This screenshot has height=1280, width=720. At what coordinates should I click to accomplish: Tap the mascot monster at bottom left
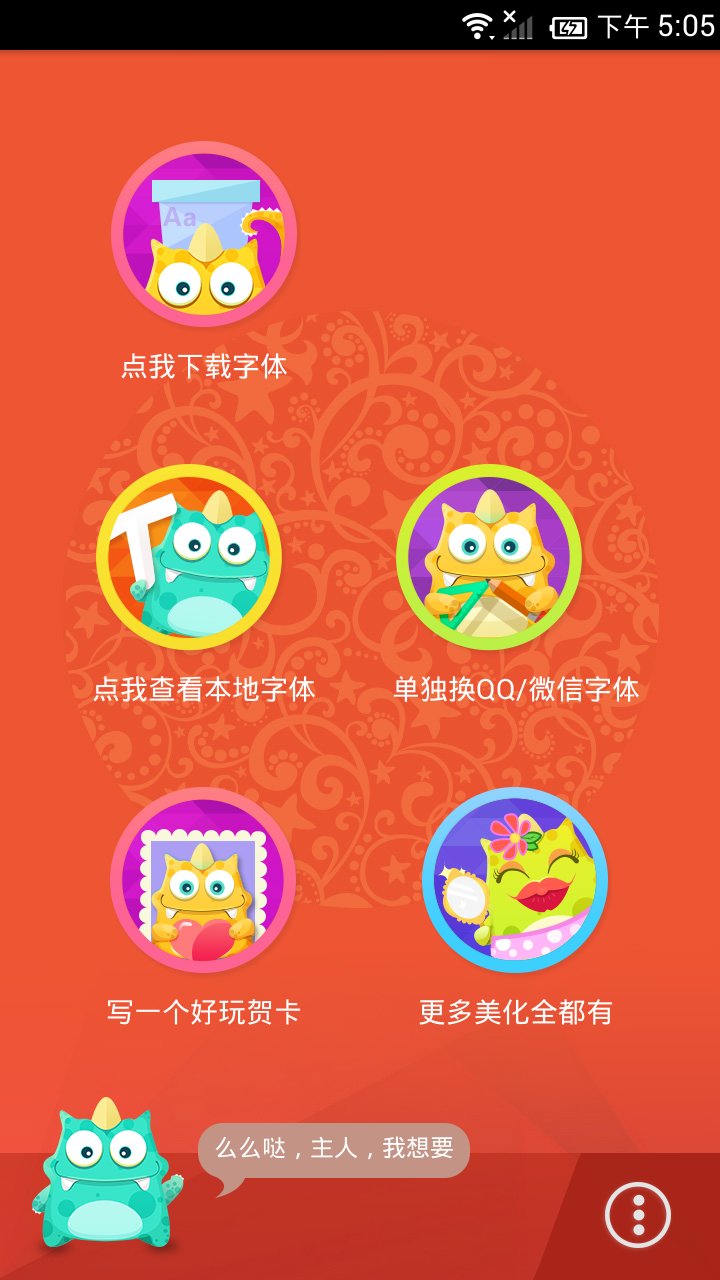coord(105,1180)
